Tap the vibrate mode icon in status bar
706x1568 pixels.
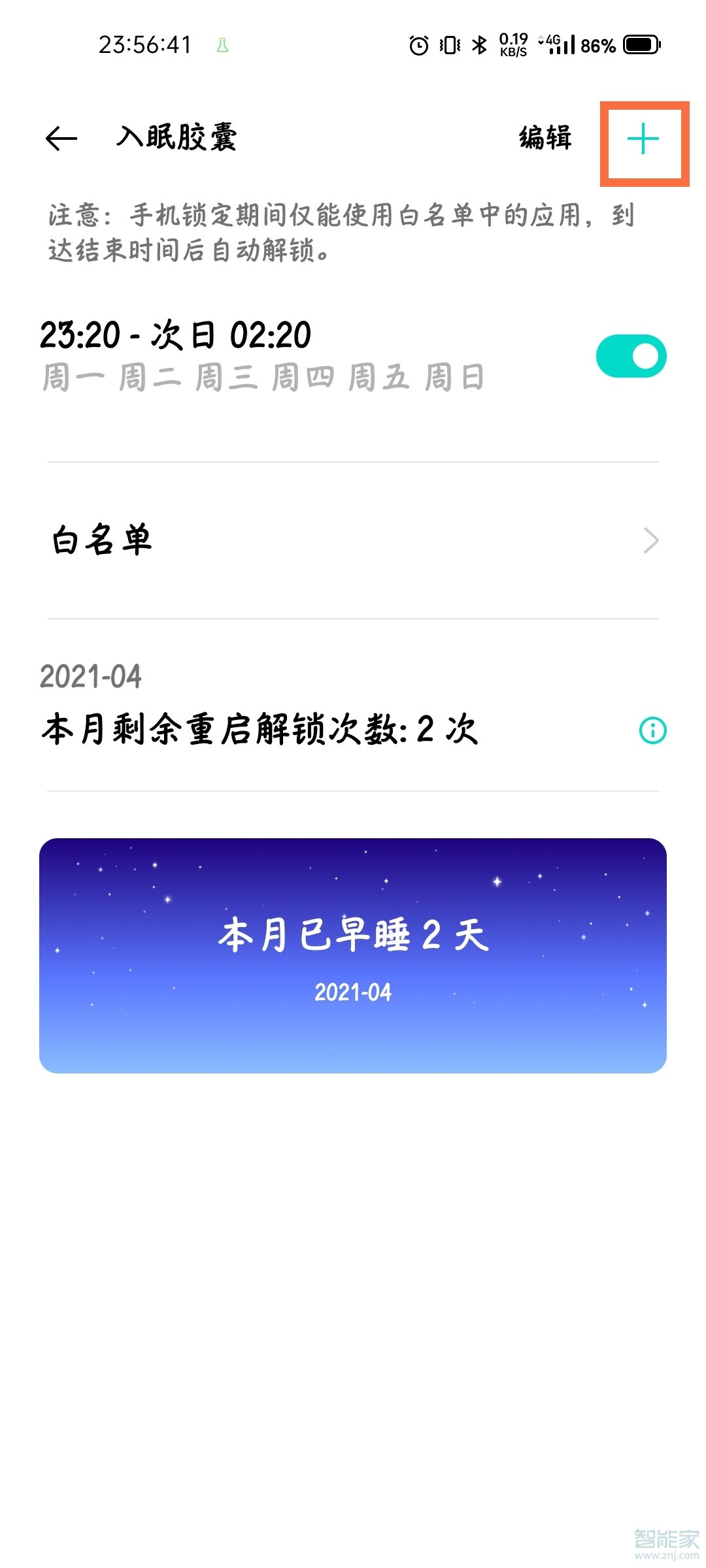click(448, 44)
